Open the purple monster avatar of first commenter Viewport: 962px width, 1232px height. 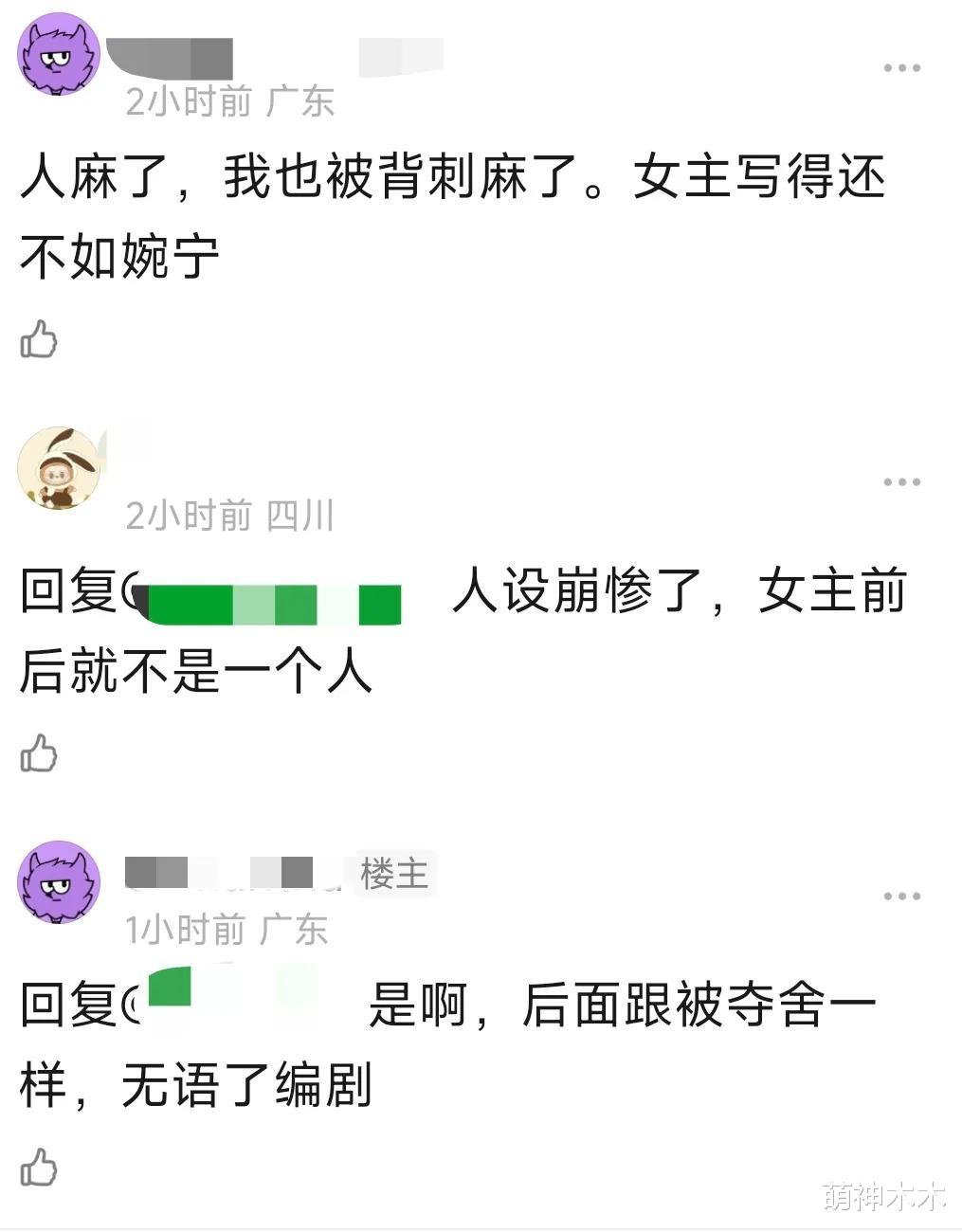pos(59,55)
